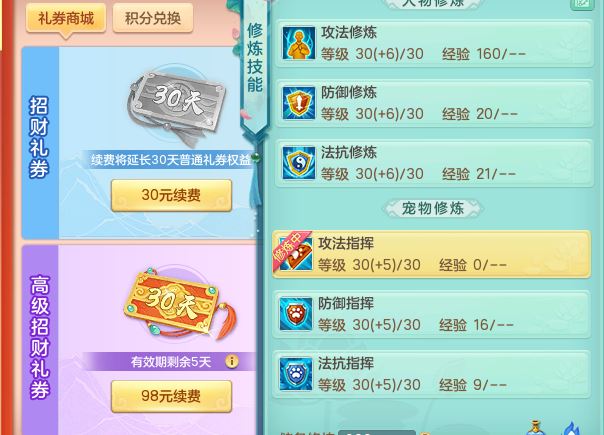
Task: Open the 招财礼券 card
Action: pos(40,138)
